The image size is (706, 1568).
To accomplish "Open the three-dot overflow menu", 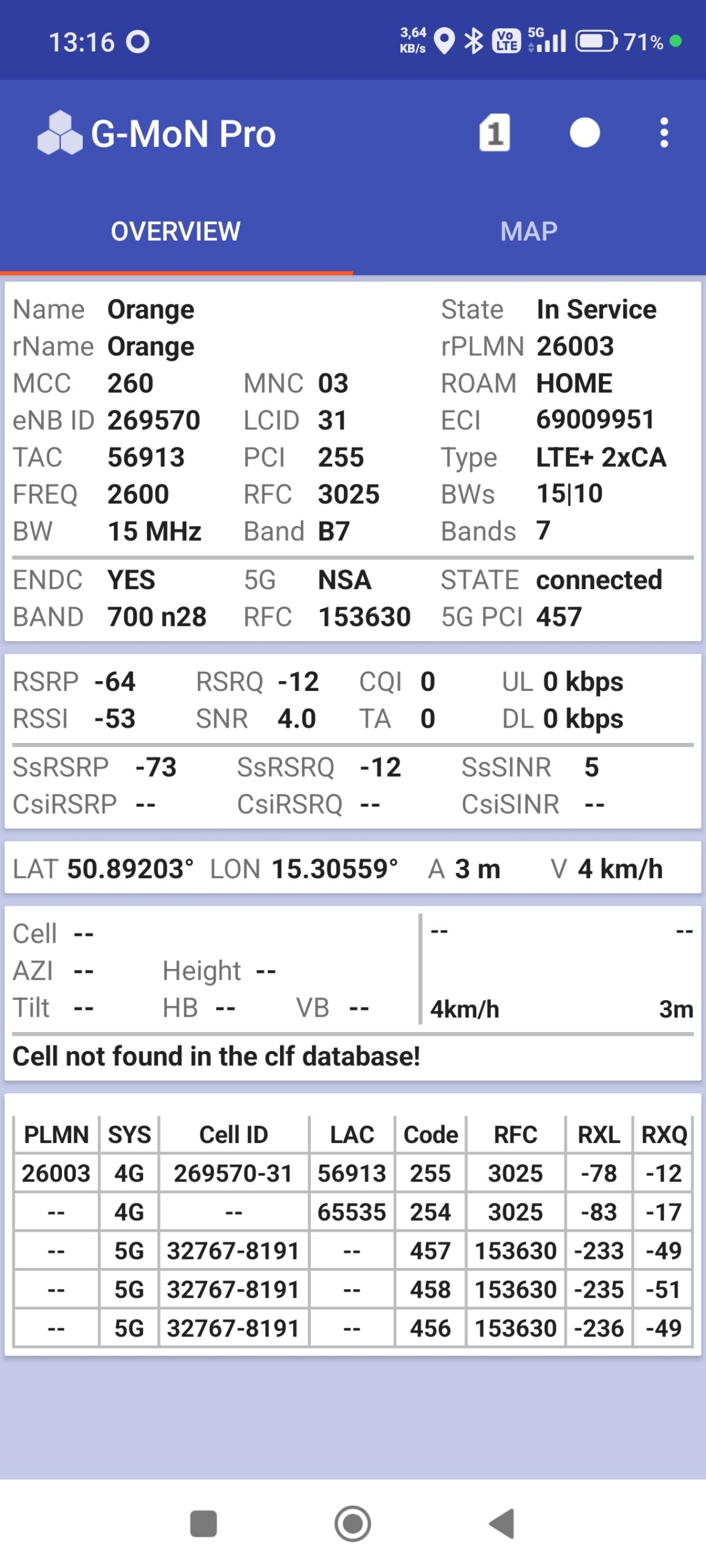I will (x=664, y=132).
